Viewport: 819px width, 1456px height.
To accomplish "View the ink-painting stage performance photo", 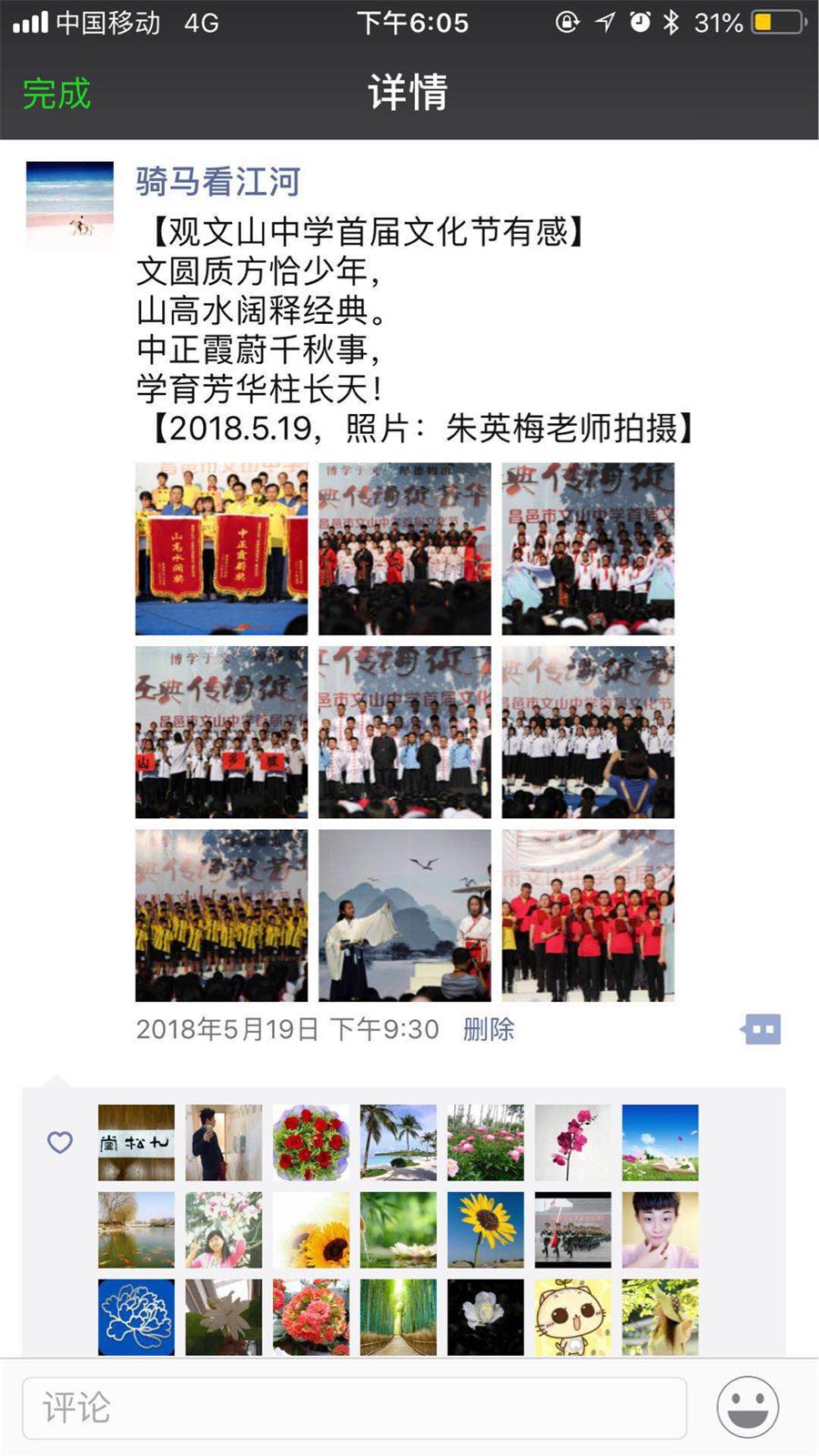I will coord(404,915).
